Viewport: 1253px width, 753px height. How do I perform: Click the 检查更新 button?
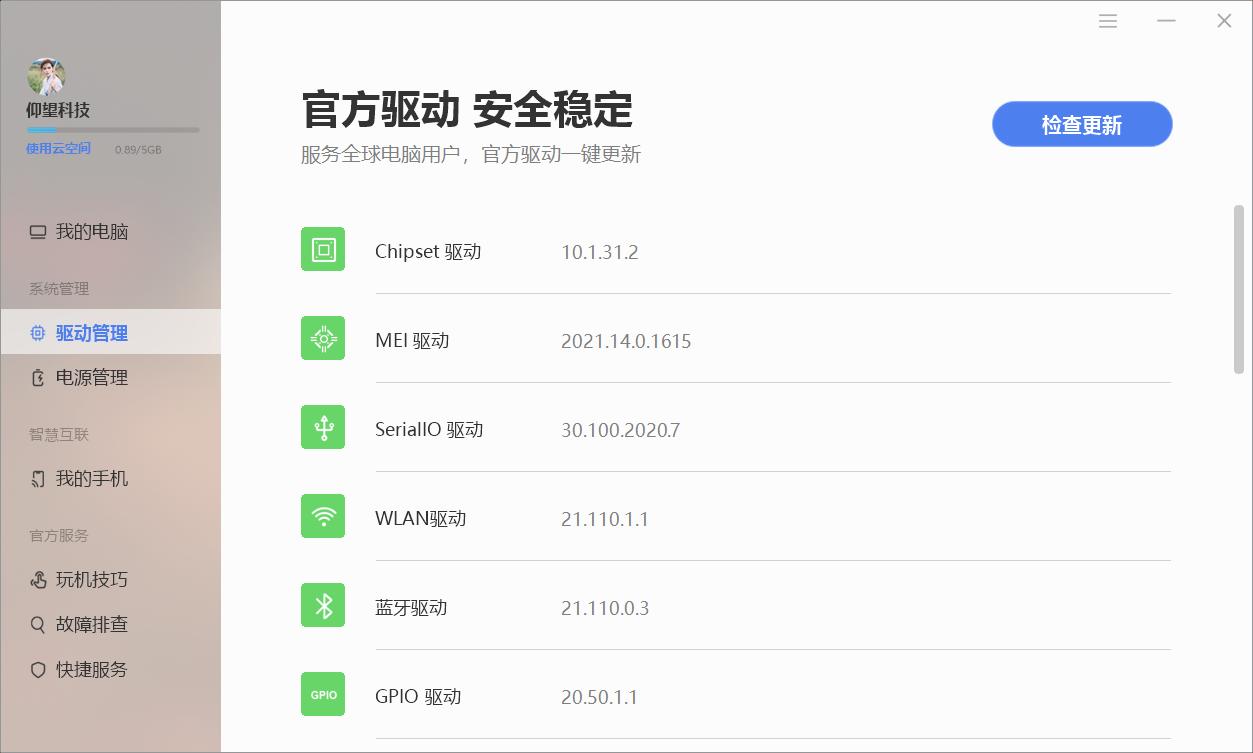[x=1081, y=125]
